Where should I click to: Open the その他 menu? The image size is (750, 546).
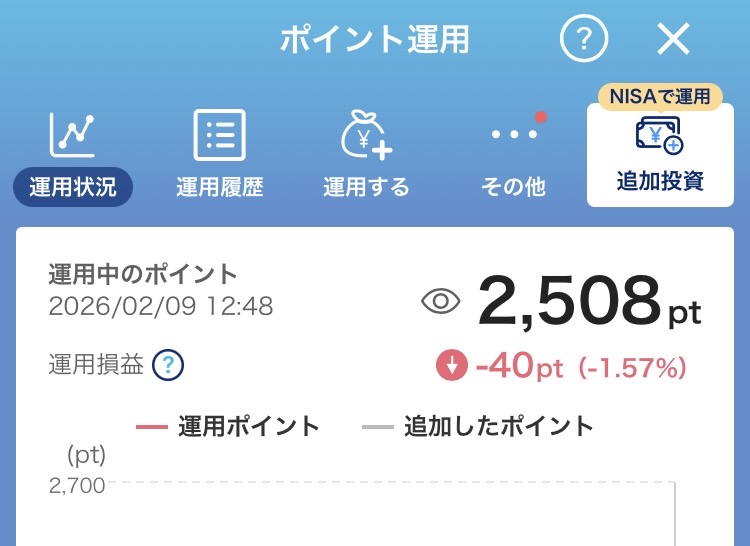point(513,157)
